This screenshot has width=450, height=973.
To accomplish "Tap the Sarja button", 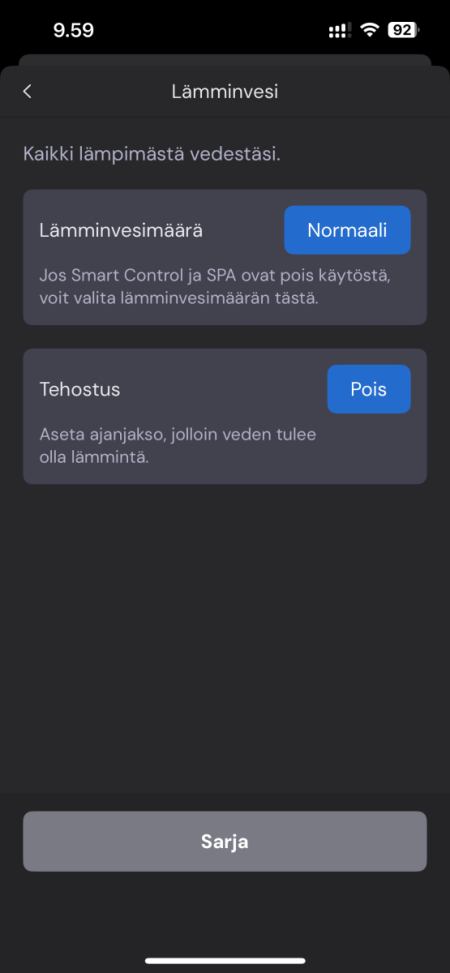I will [x=225, y=841].
